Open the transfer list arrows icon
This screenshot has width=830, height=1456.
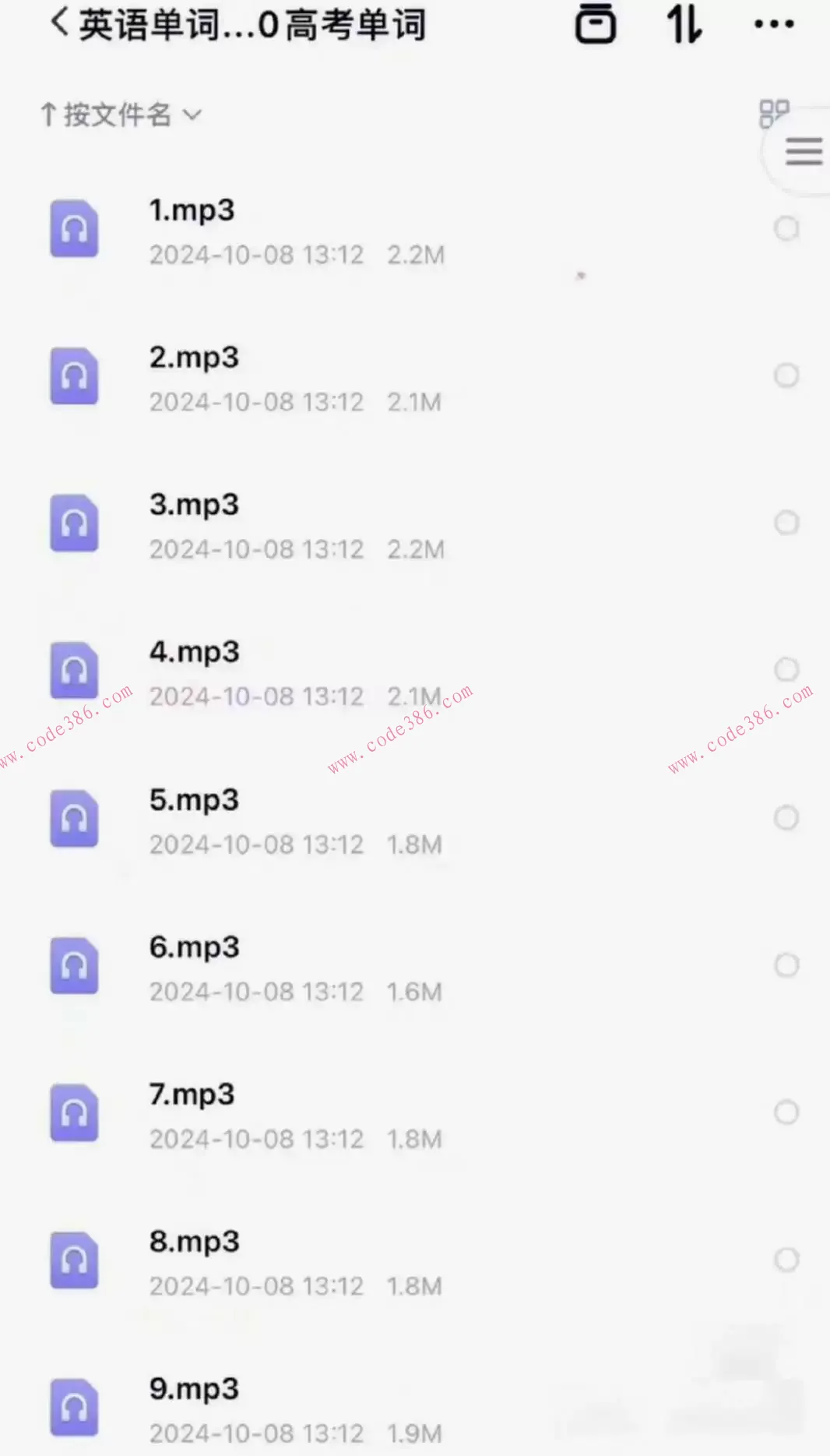pos(684,24)
